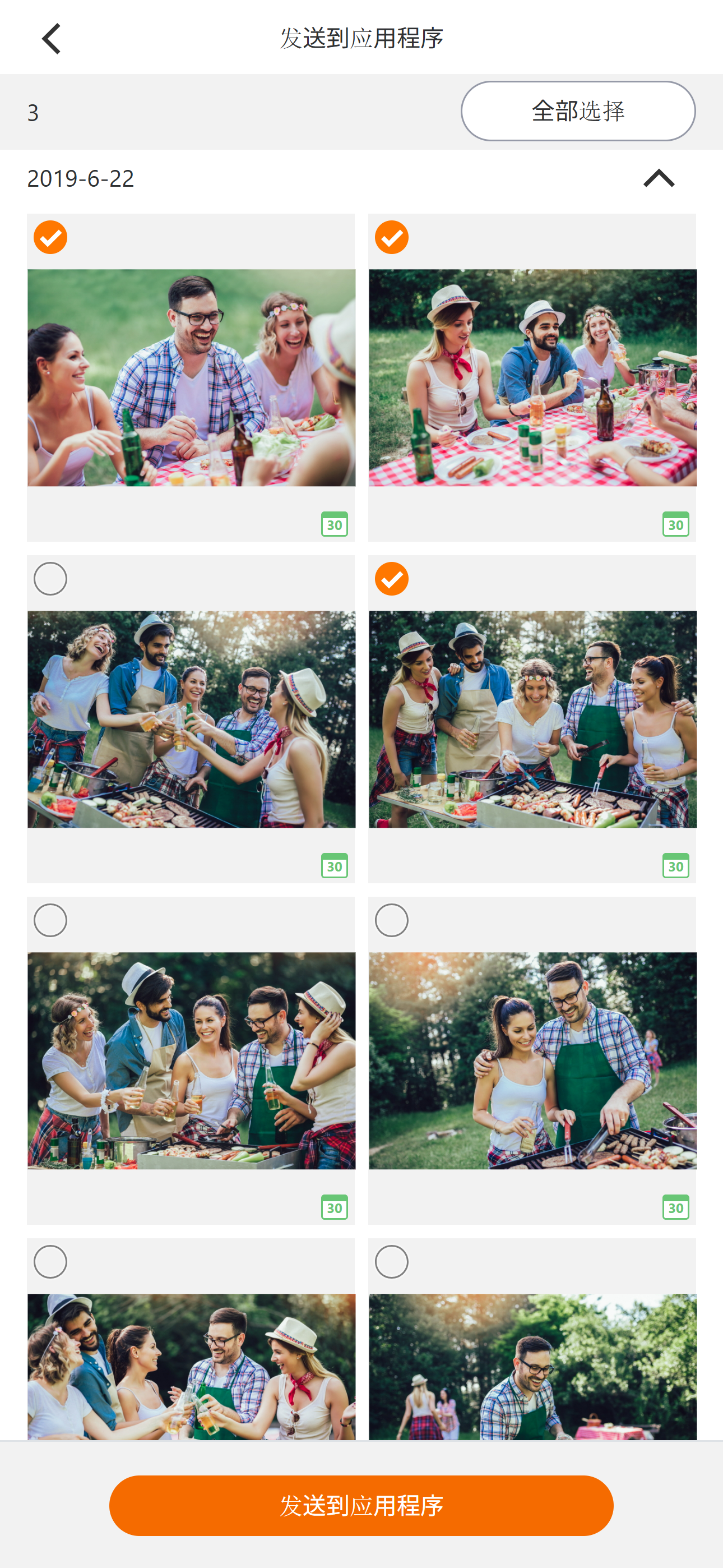
Task: Tap the orange 发送到应用程序 button
Action: [361, 1505]
